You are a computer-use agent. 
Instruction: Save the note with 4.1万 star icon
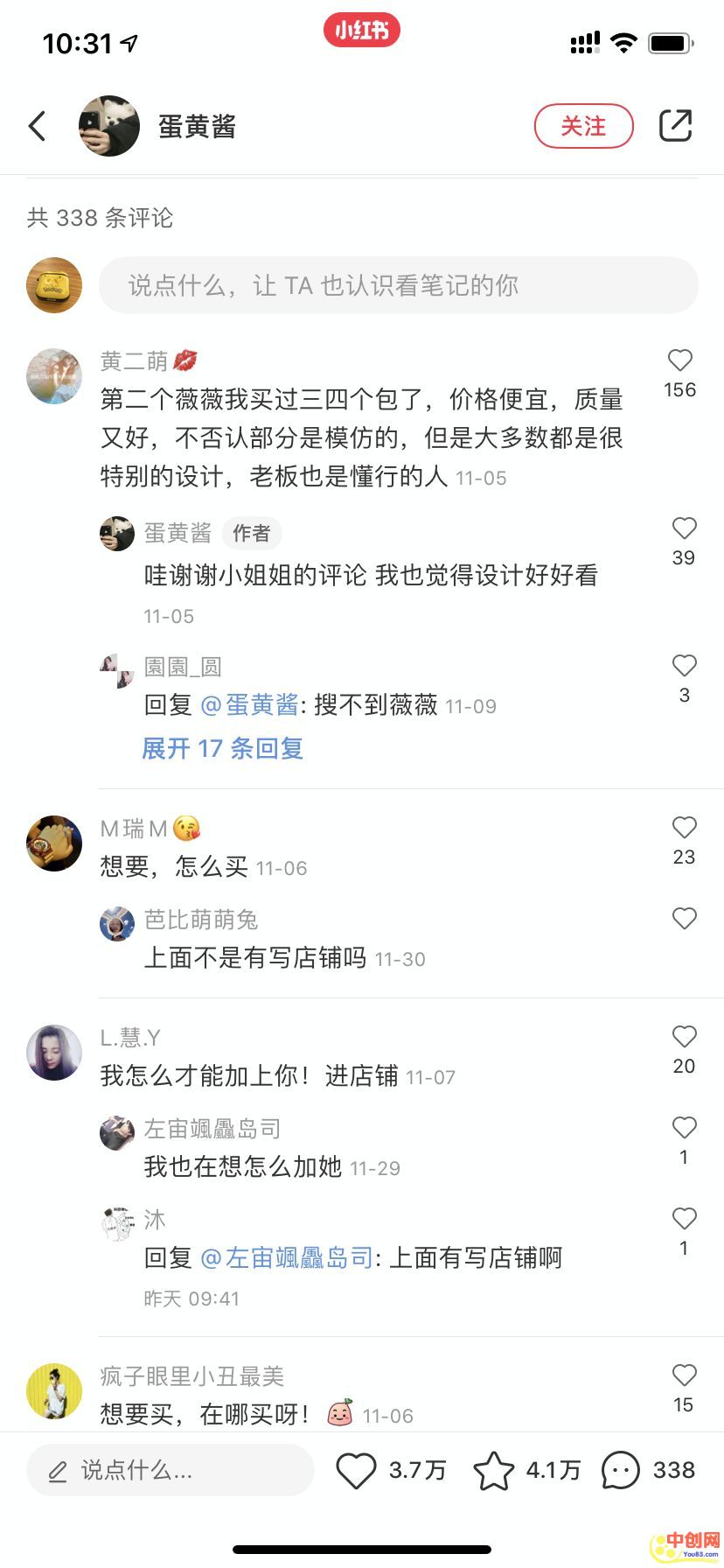(494, 1470)
